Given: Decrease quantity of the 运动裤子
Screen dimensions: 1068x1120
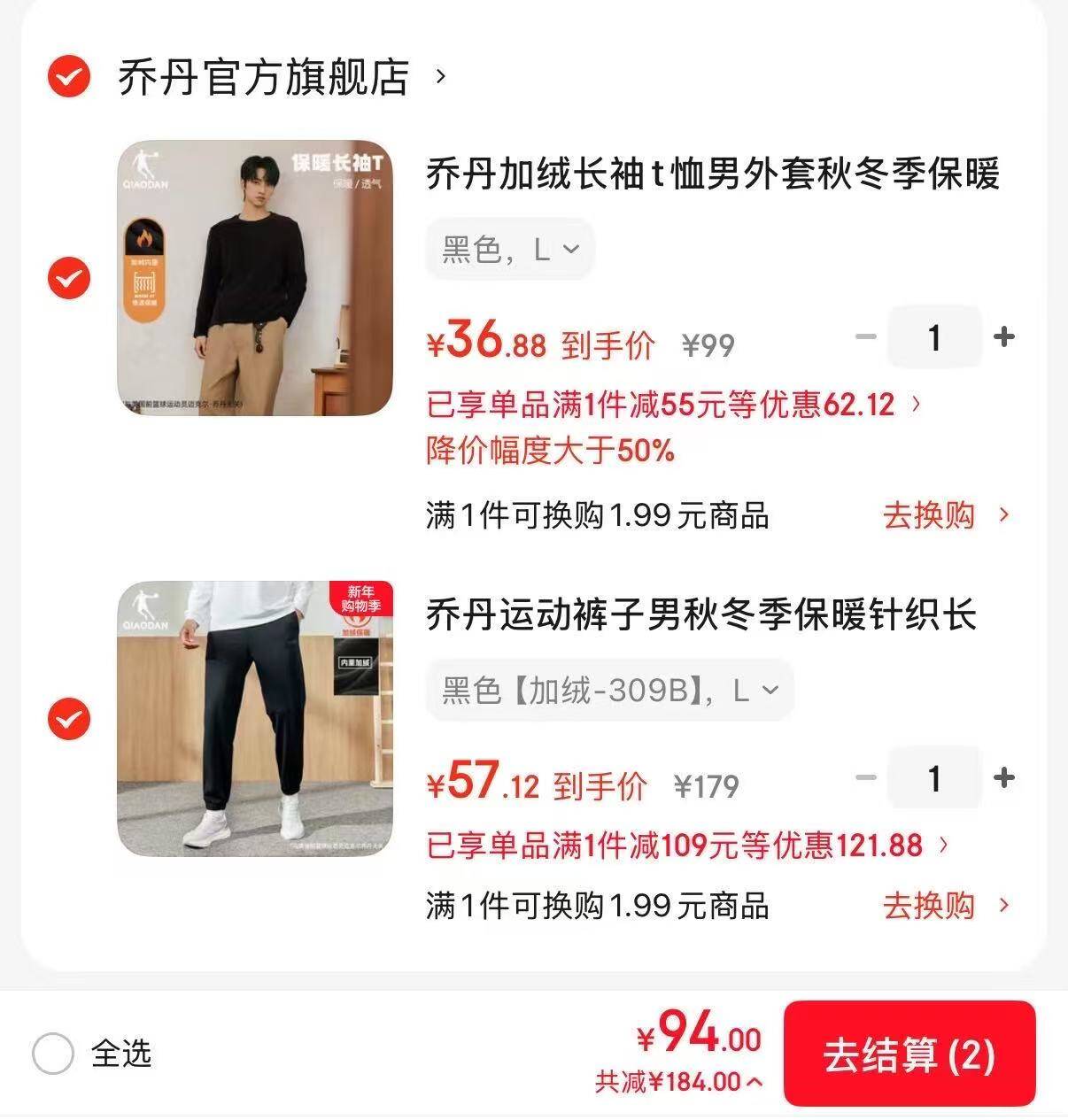Looking at the screenshot, I should tap(865, 777).
